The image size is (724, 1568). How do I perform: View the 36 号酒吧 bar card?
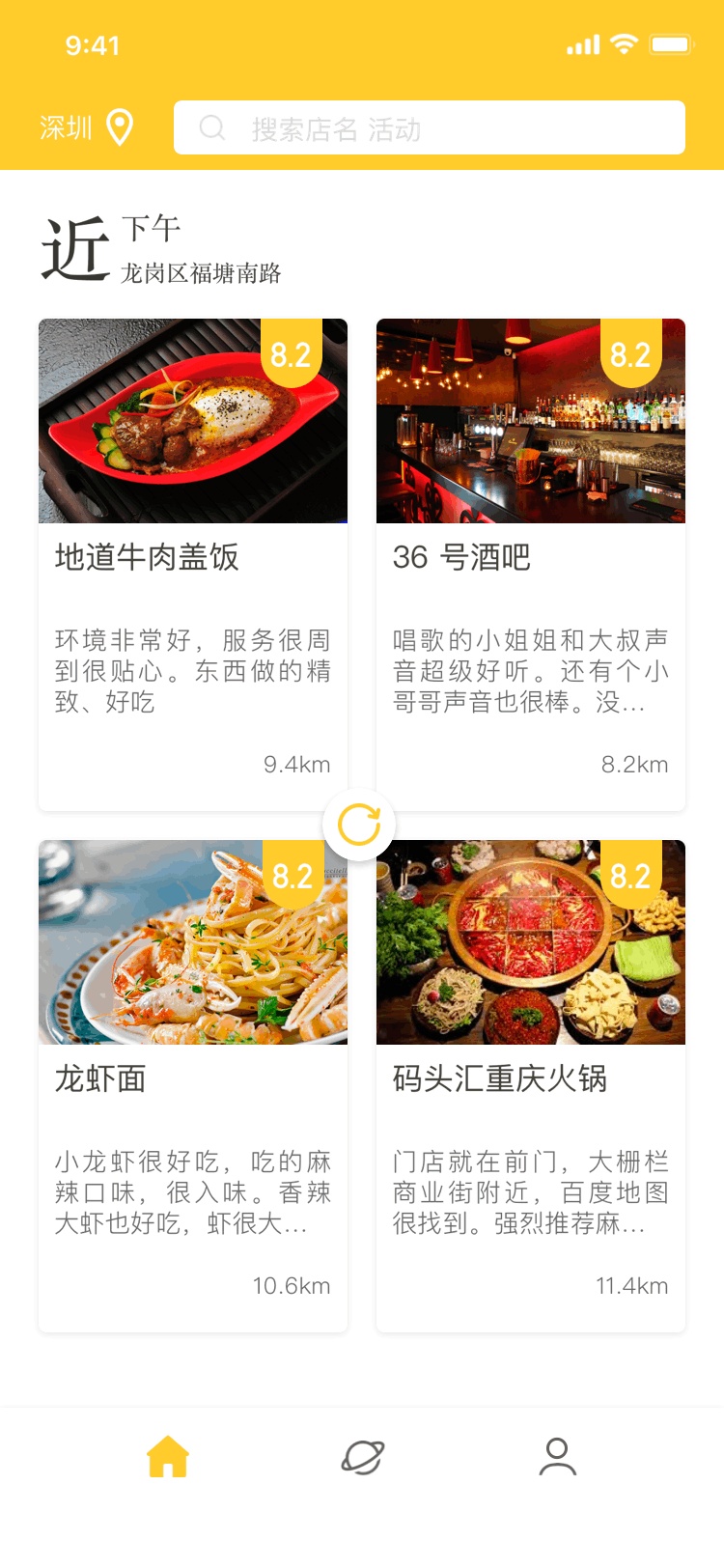pyautogui.click(x=531, y=565)
